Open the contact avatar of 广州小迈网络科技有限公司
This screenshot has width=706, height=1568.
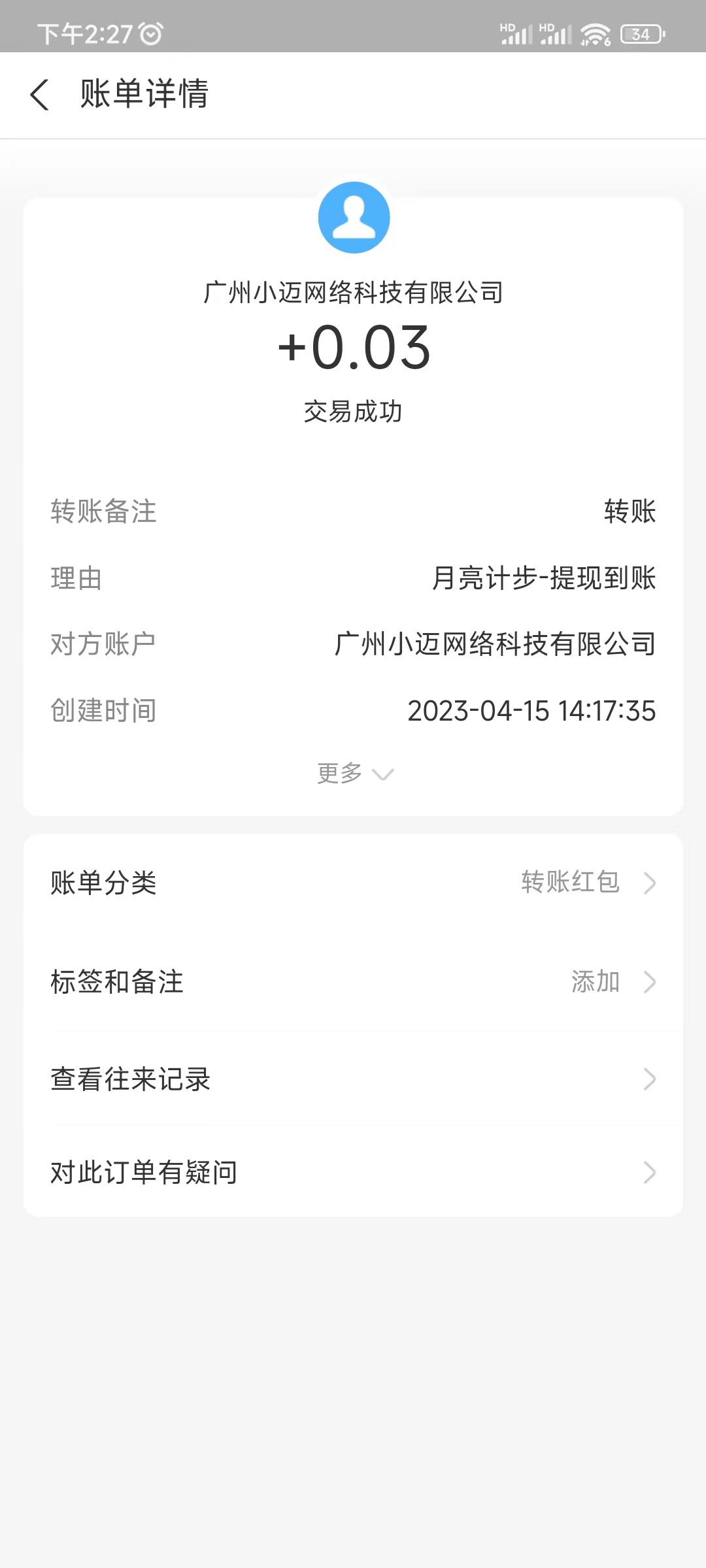click(x=353, y=218)
